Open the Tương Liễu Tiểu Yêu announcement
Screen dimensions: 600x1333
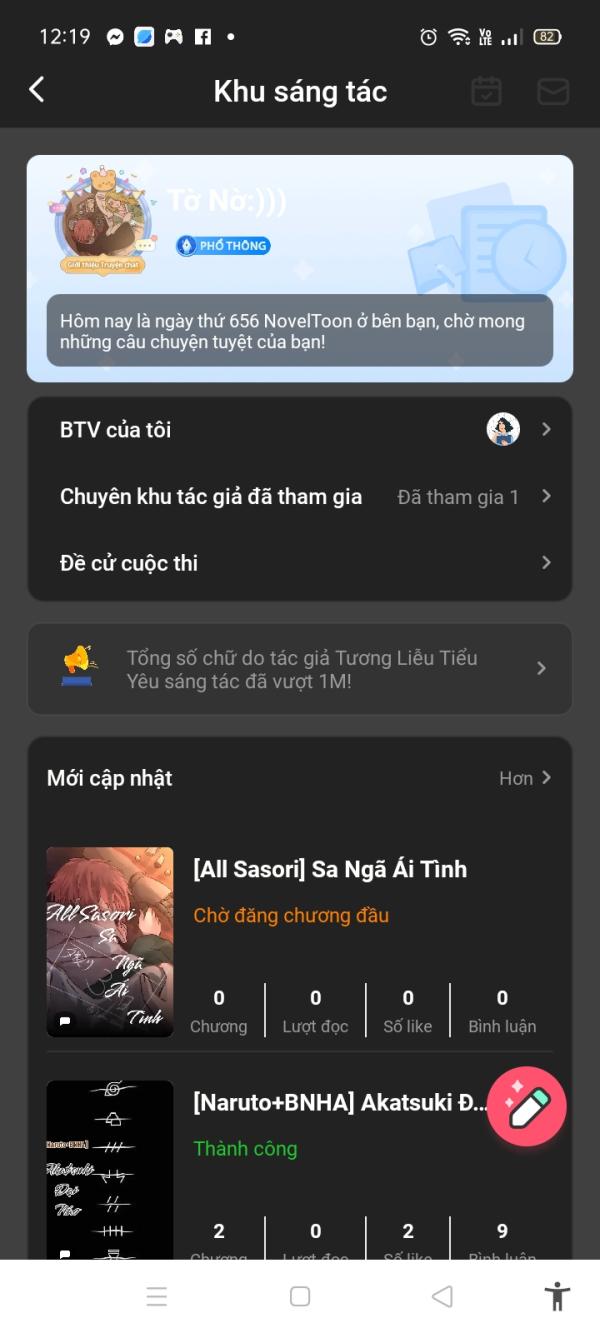300,669
